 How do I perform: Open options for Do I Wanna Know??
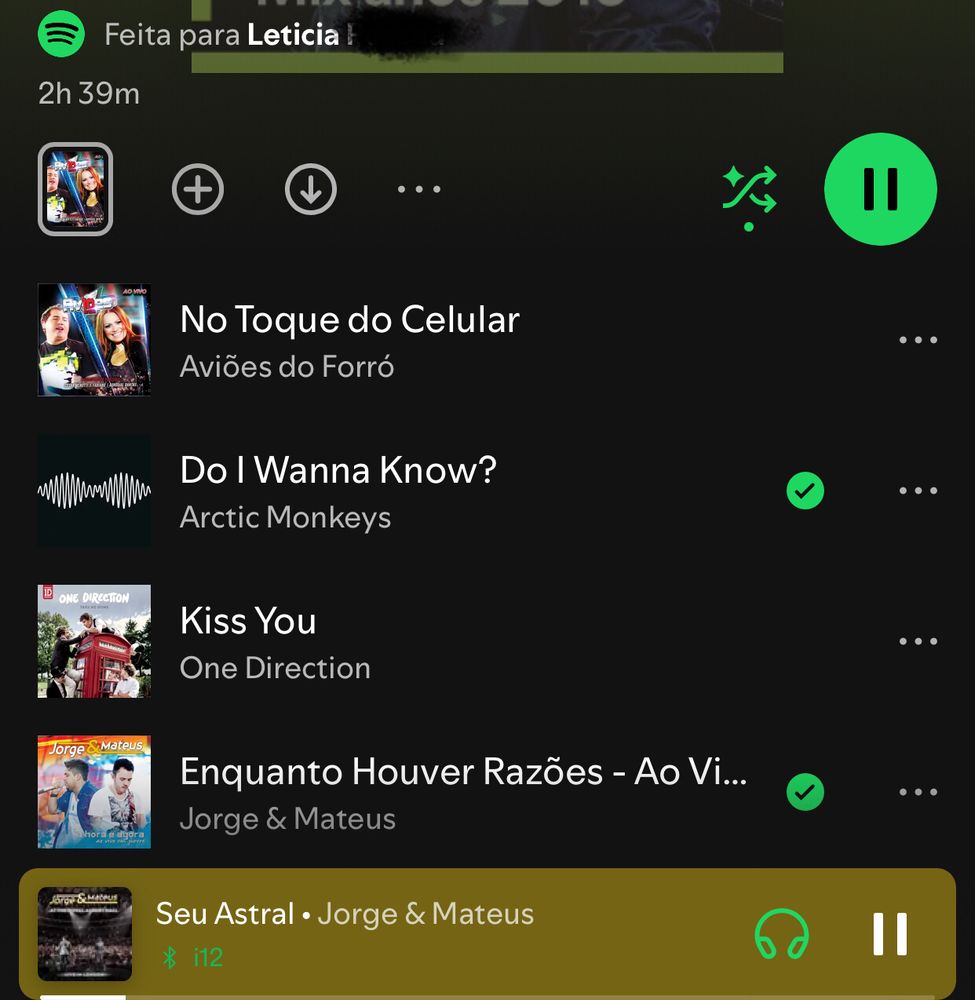[918, 491]
